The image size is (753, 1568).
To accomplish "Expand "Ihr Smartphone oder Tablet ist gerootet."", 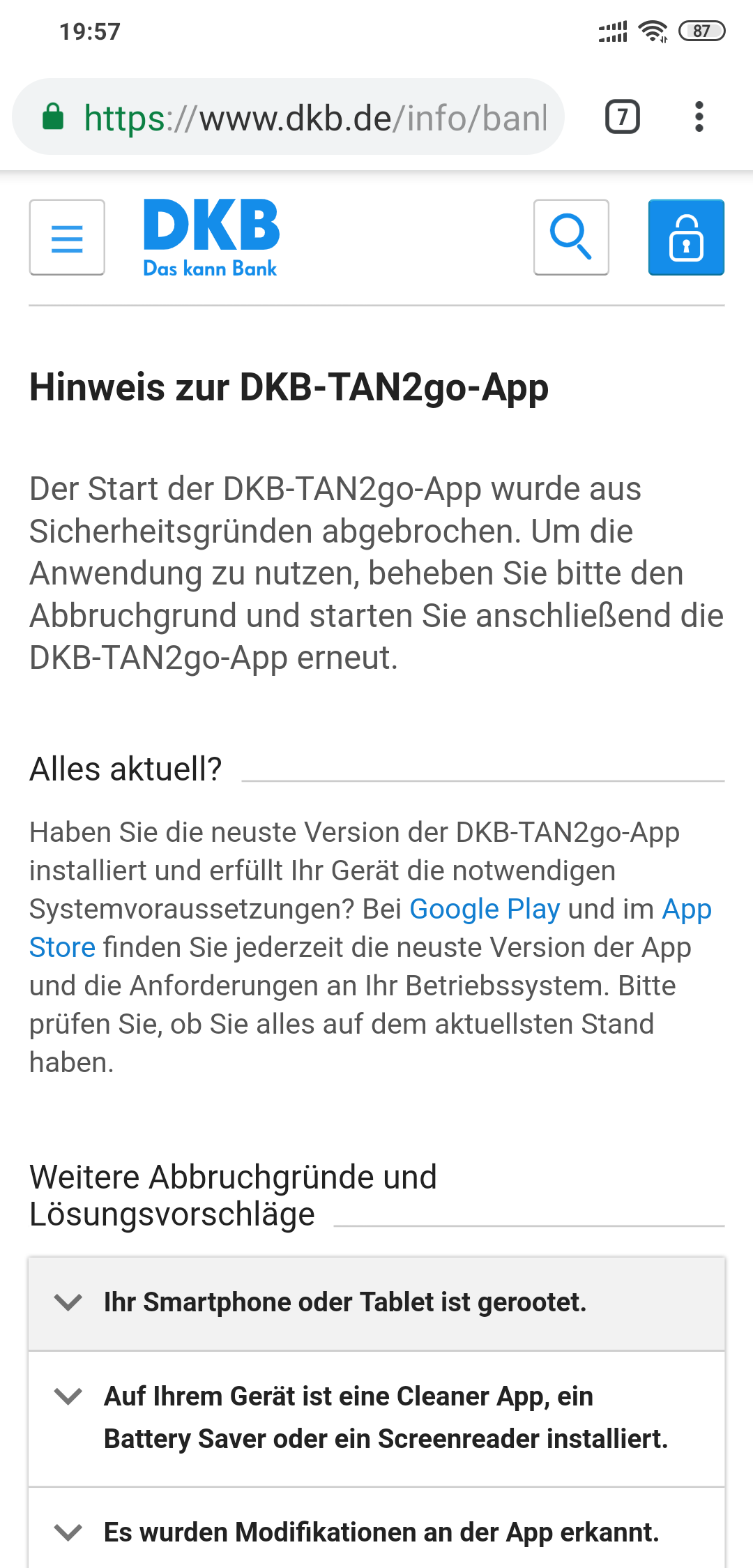I will [376, 1303].
